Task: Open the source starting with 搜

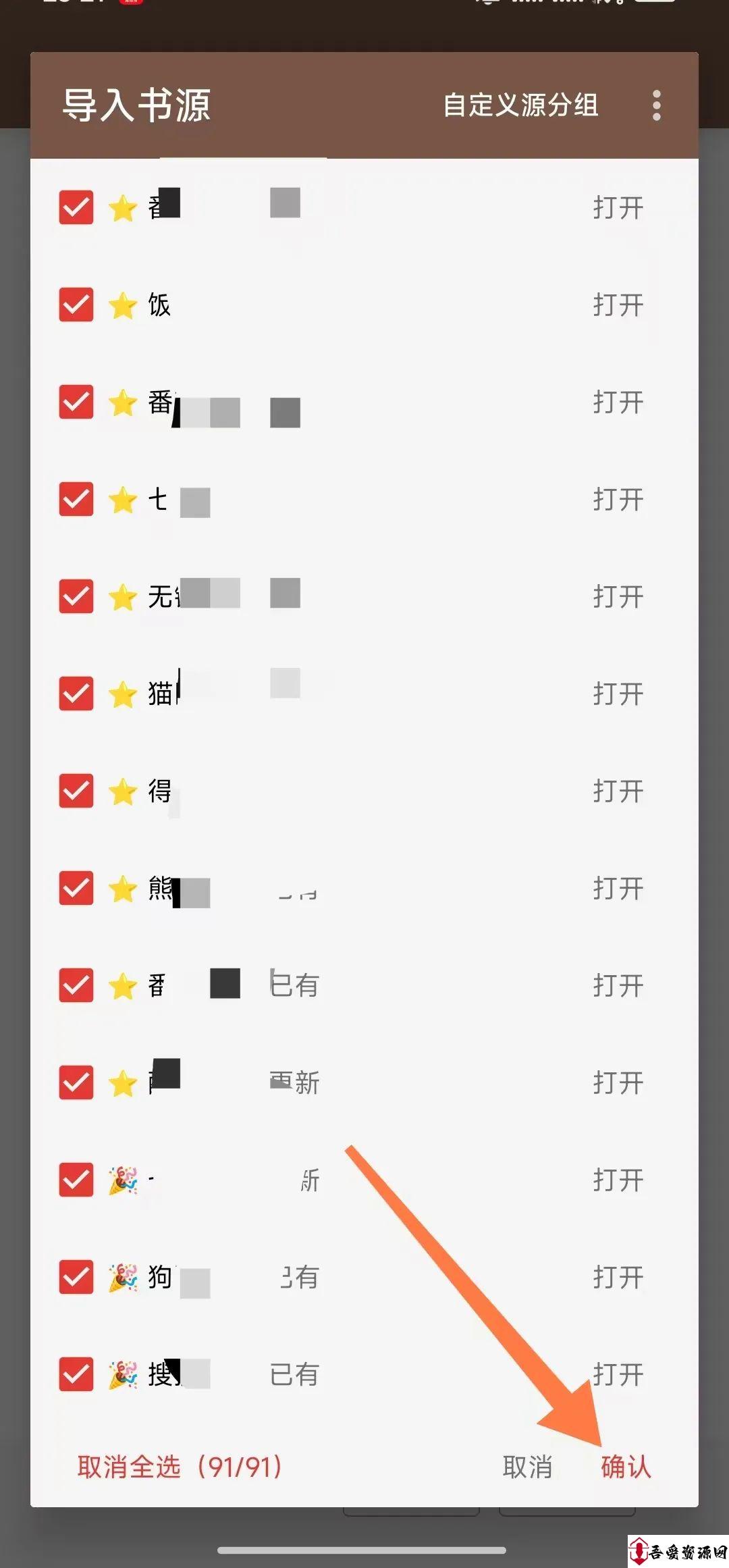Action: 618,1374
